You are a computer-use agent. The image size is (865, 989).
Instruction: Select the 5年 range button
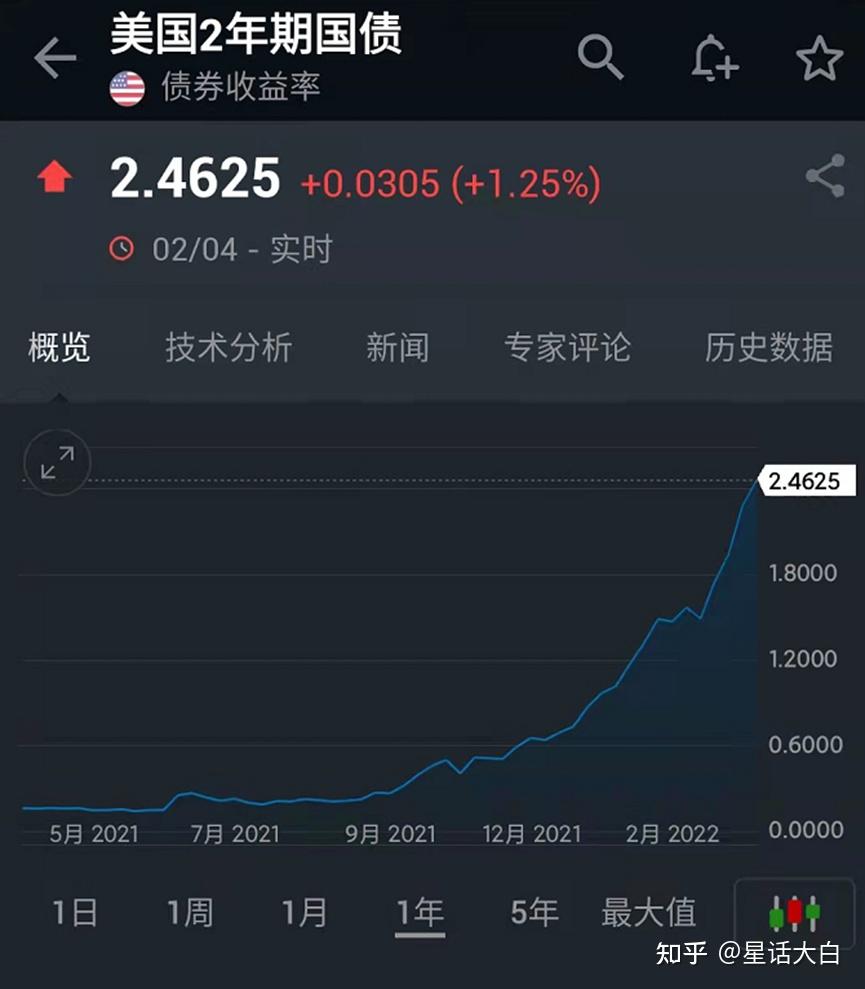(535, 911)
